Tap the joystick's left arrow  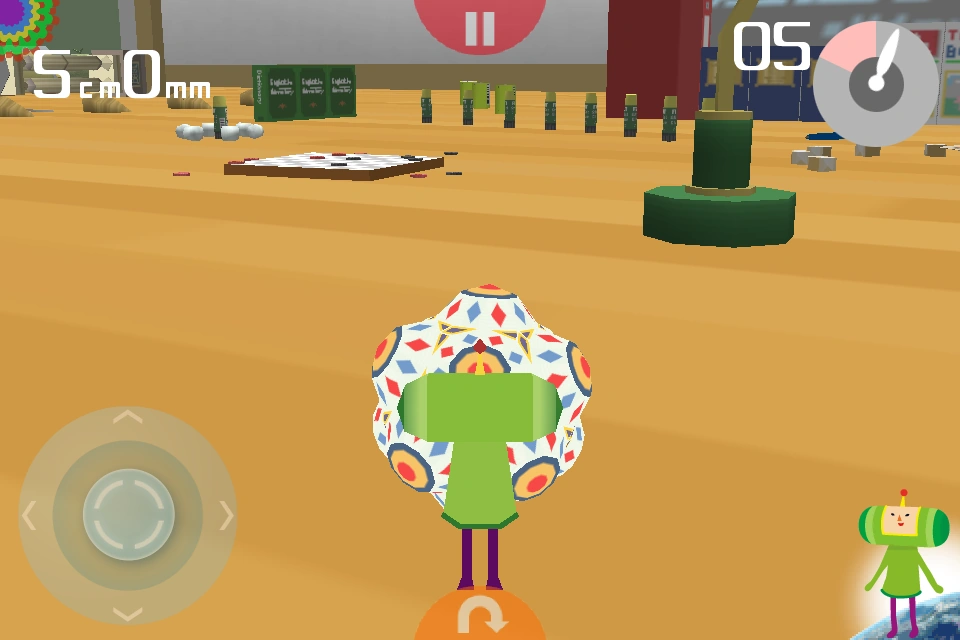point(29,515)
